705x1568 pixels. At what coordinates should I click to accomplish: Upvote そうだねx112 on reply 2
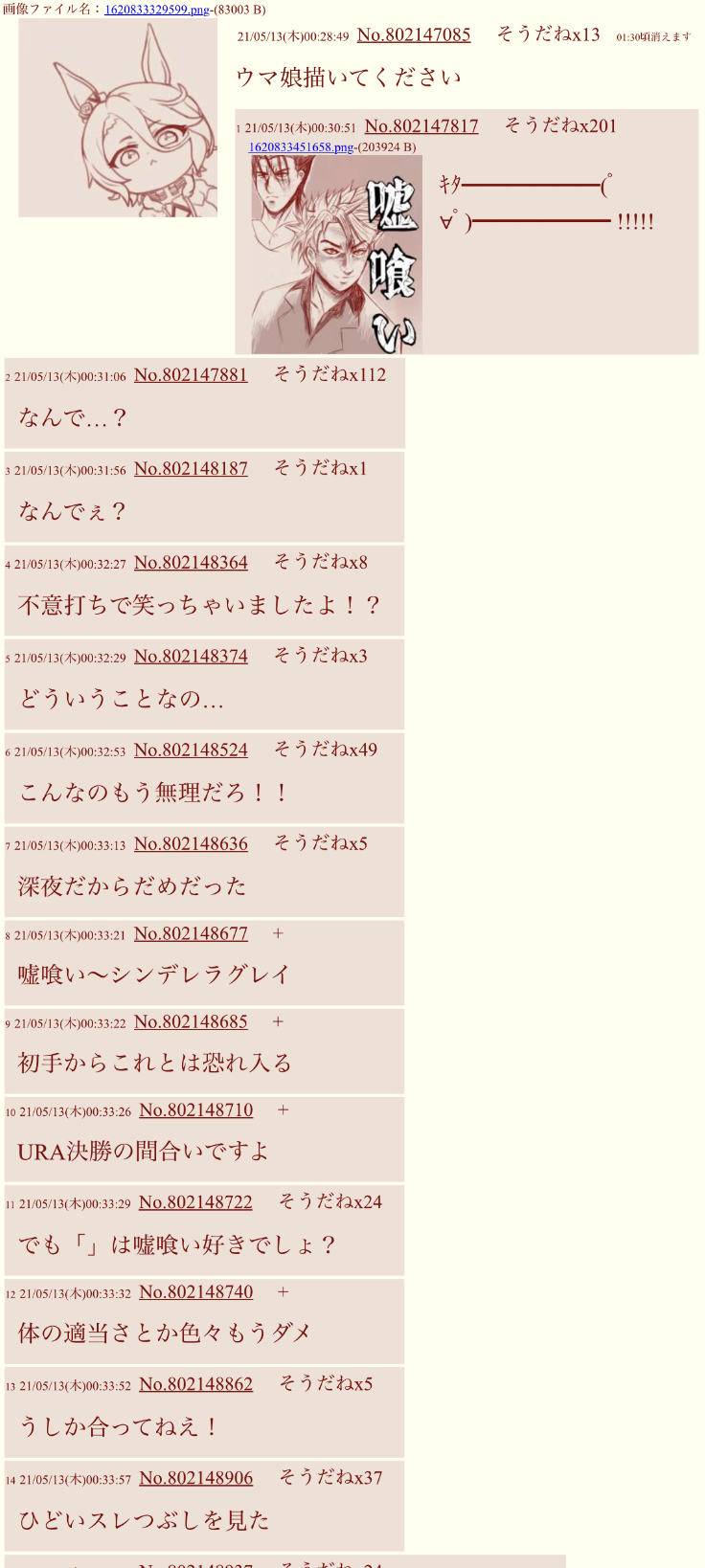click(x=330, y=374)
